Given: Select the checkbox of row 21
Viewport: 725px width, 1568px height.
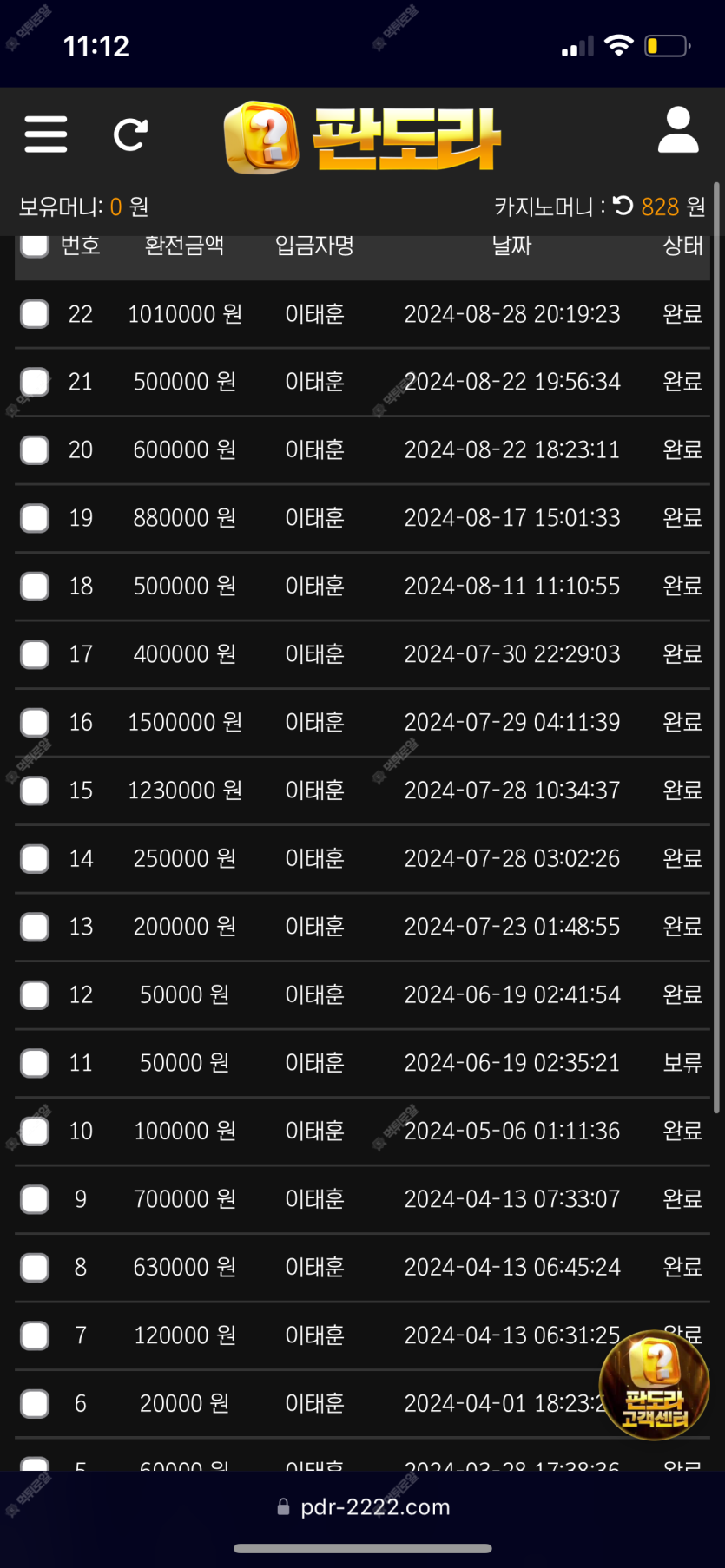Looking at the screenshot, I should [x=35, y=381].
